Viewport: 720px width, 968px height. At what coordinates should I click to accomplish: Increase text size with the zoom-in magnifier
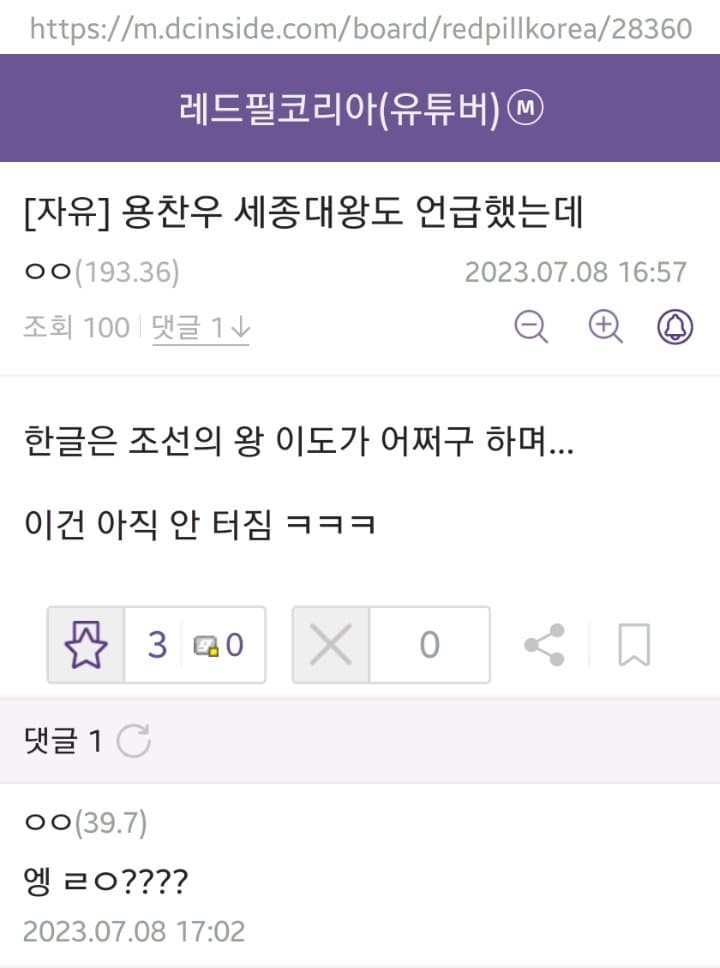[x=605, y=326]
